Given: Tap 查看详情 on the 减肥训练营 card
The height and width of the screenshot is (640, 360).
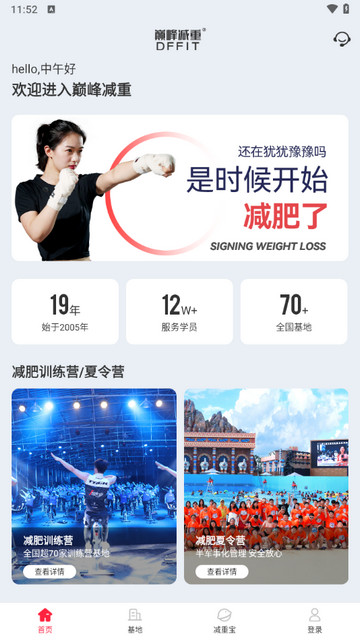Looking at the screenshot, I should [49, 572].
